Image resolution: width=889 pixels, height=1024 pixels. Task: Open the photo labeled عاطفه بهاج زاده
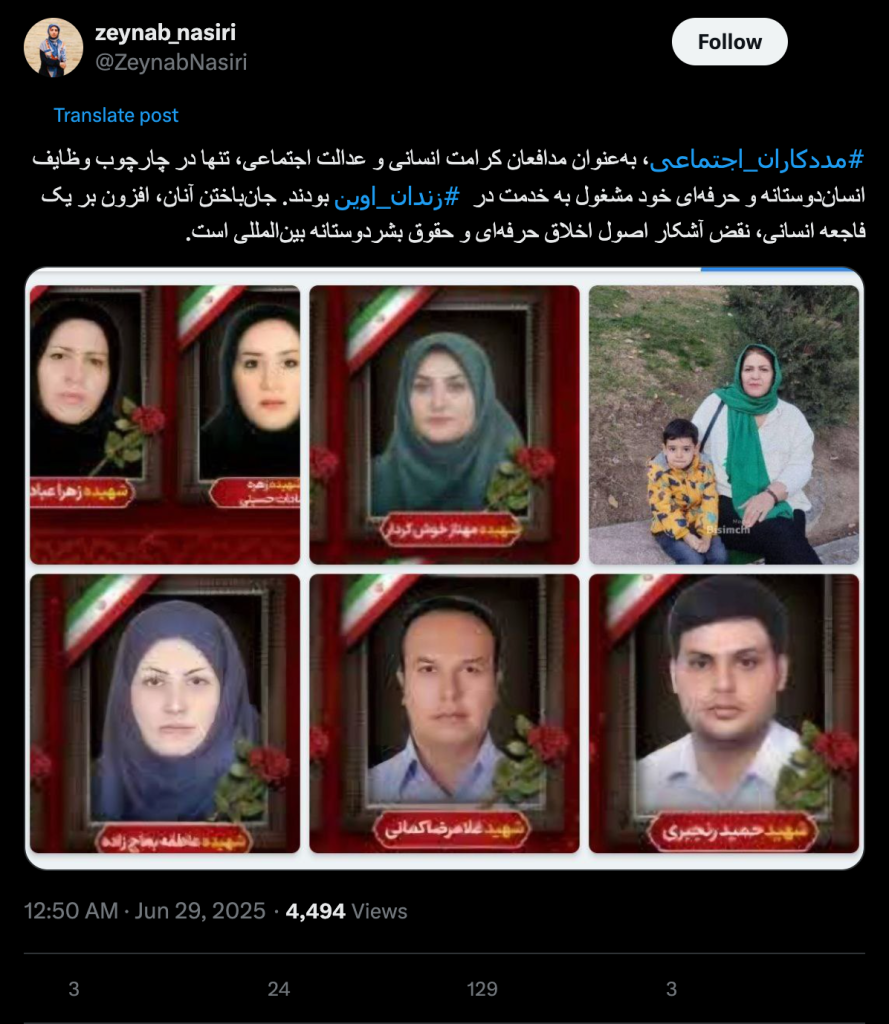point(165,713)
